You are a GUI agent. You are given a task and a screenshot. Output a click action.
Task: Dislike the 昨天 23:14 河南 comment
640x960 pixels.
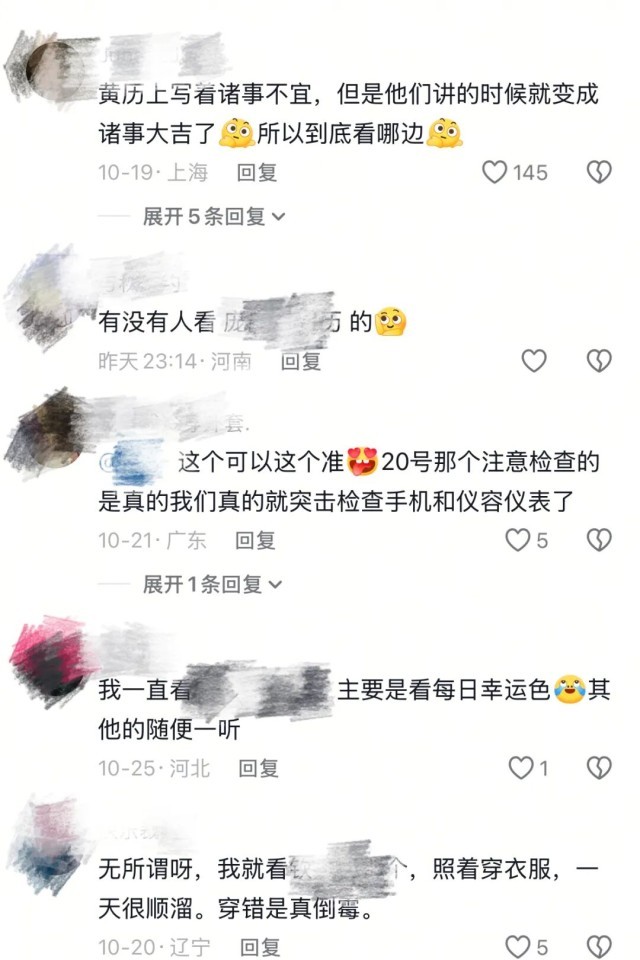click(598, 361)
